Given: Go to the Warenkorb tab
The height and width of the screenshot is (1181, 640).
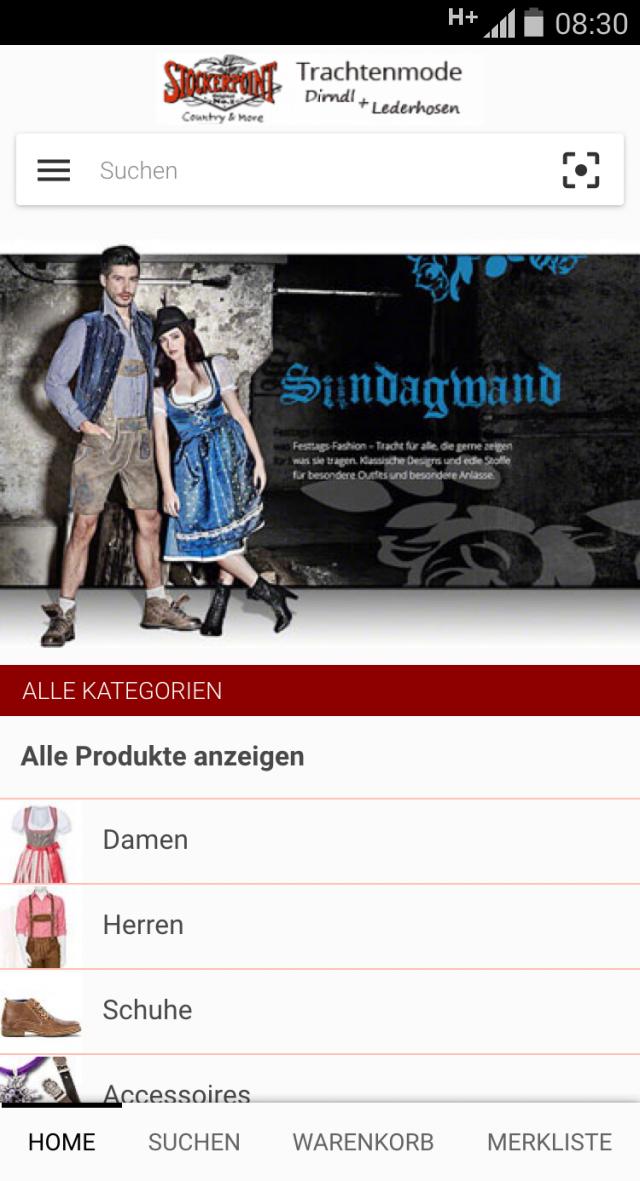Looking at the screenshot, I should click(363, 1142).
